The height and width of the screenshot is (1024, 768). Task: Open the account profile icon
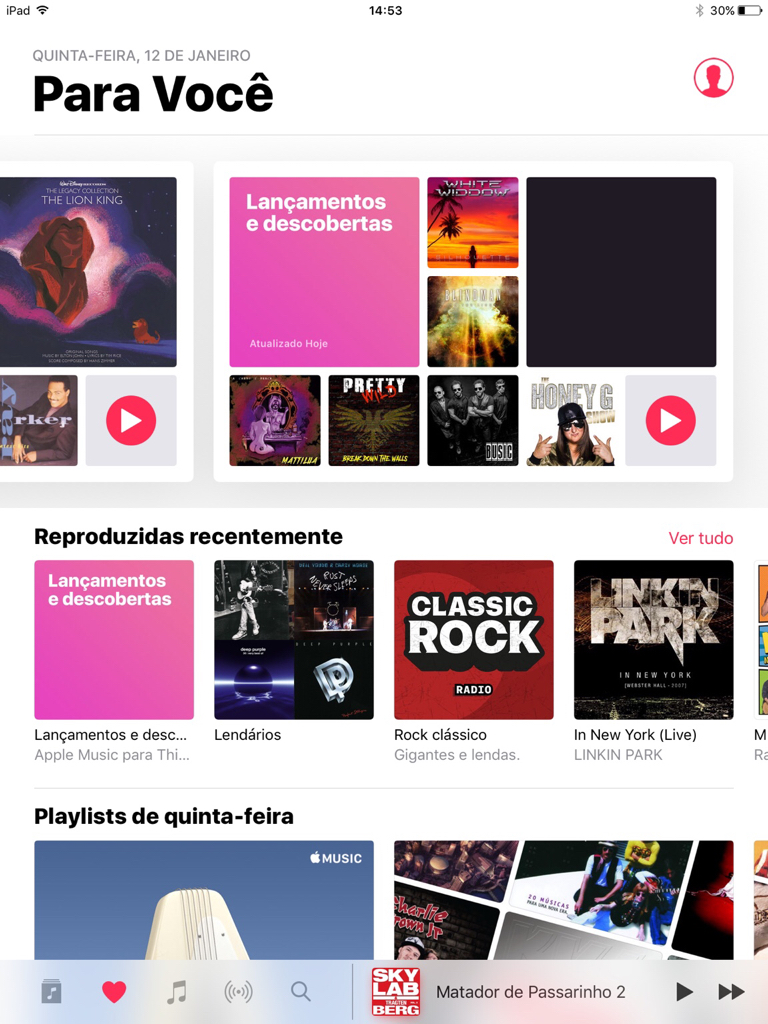click(x=713, y=78)
